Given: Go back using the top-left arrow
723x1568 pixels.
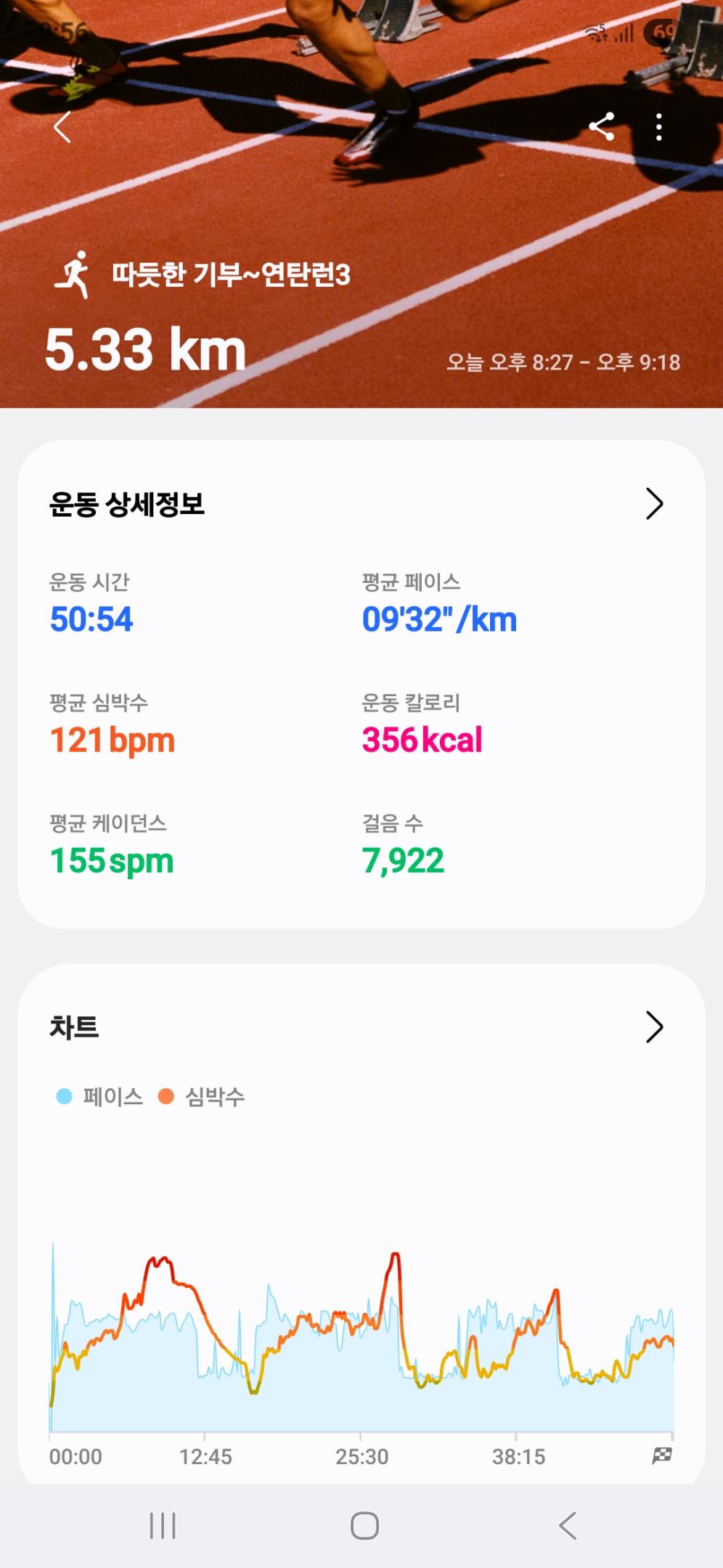Looking at the screenshot, I should pos(62,128).
